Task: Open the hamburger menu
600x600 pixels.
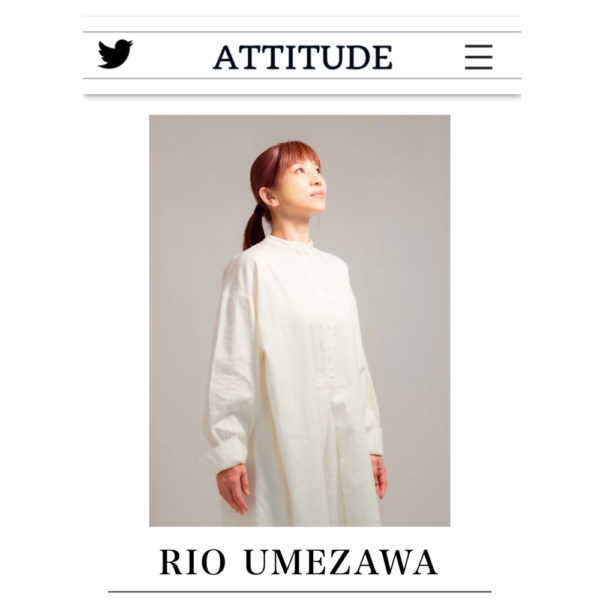Action: click(x=478, y=56)
